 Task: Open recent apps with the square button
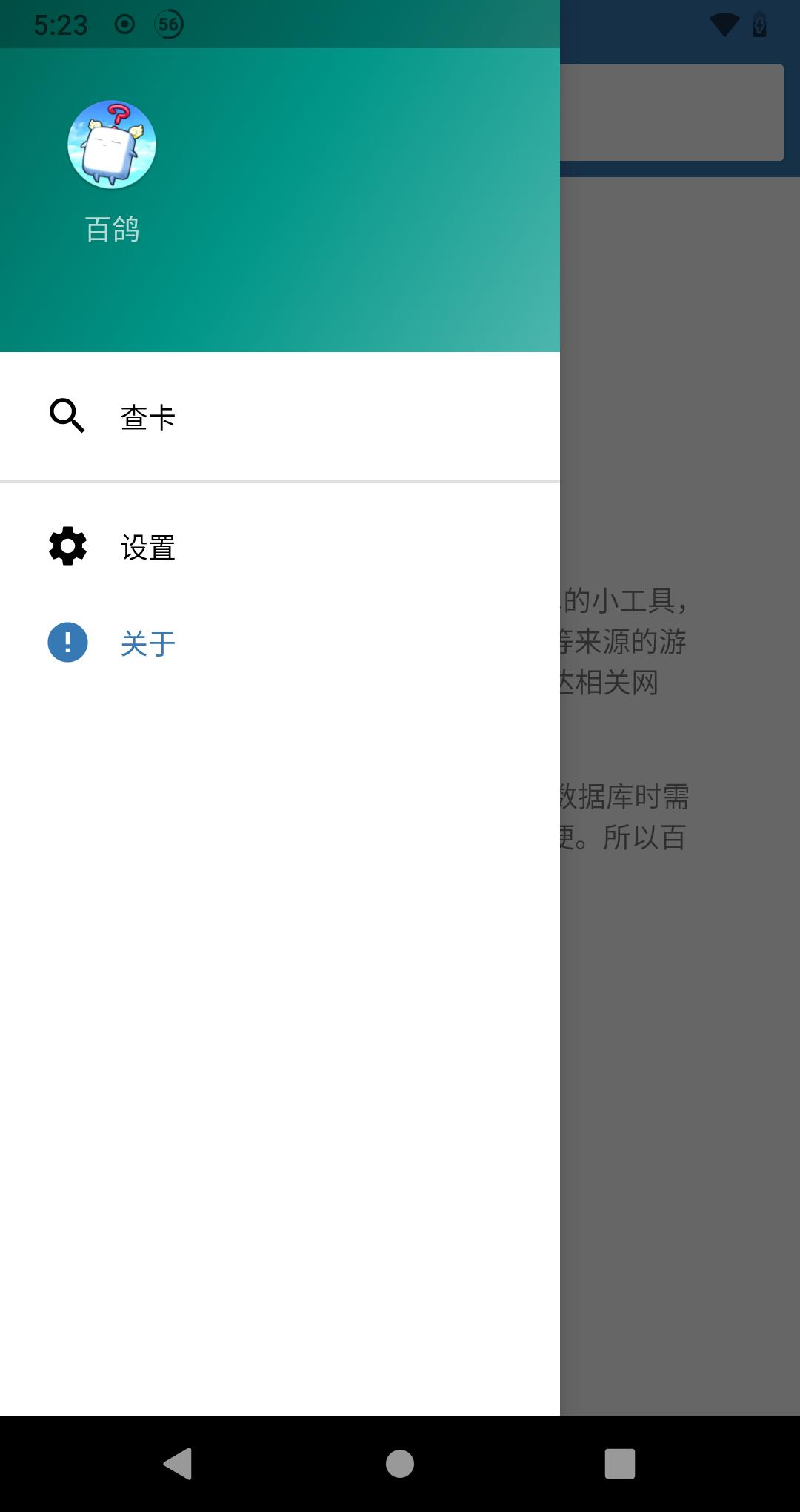tap(620, 1464)
